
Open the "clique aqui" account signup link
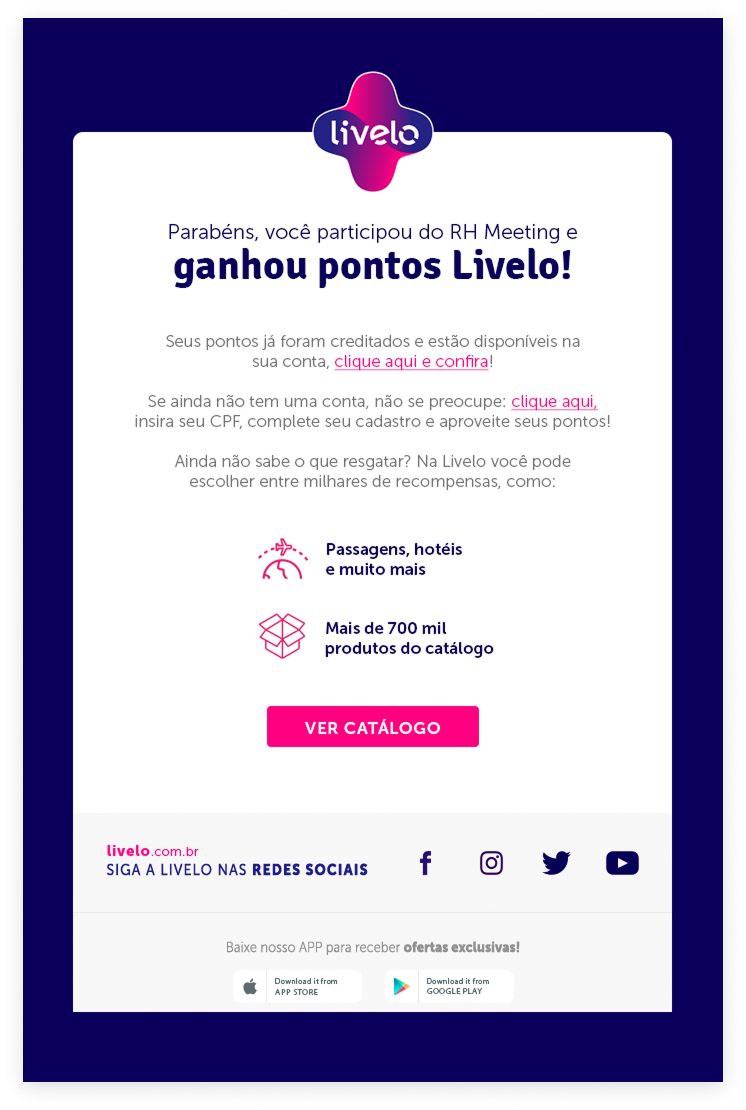pos(553,401)
